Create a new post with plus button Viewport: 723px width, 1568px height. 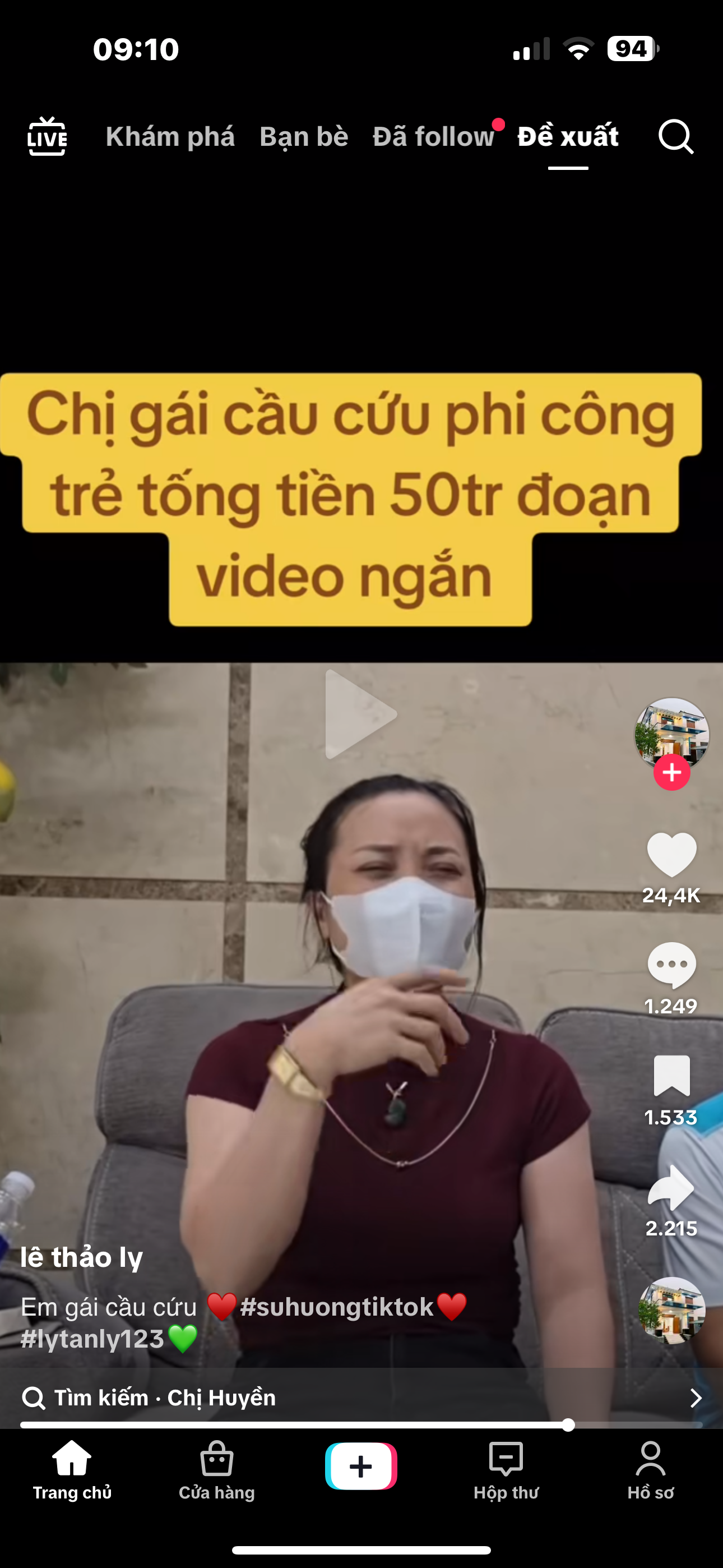click(361, 1466)
